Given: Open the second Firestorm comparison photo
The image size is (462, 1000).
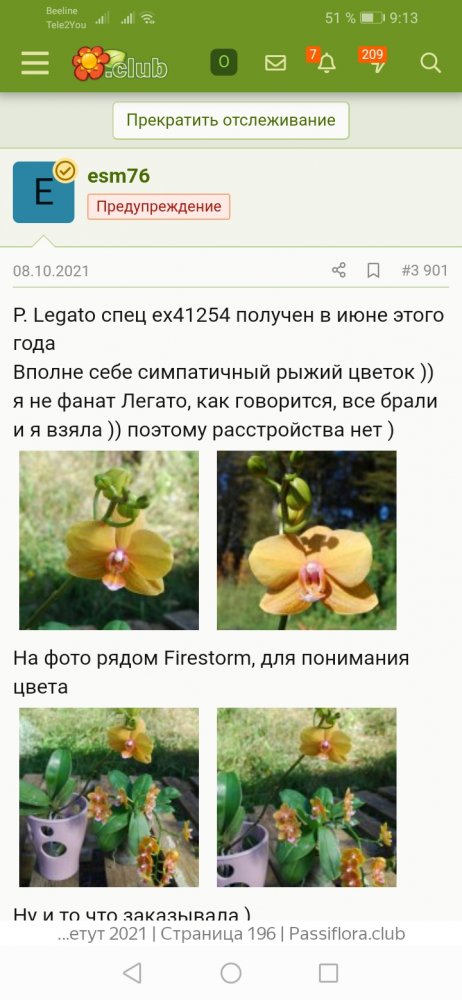Looking at the screenshot, I should tap(307, 797).
